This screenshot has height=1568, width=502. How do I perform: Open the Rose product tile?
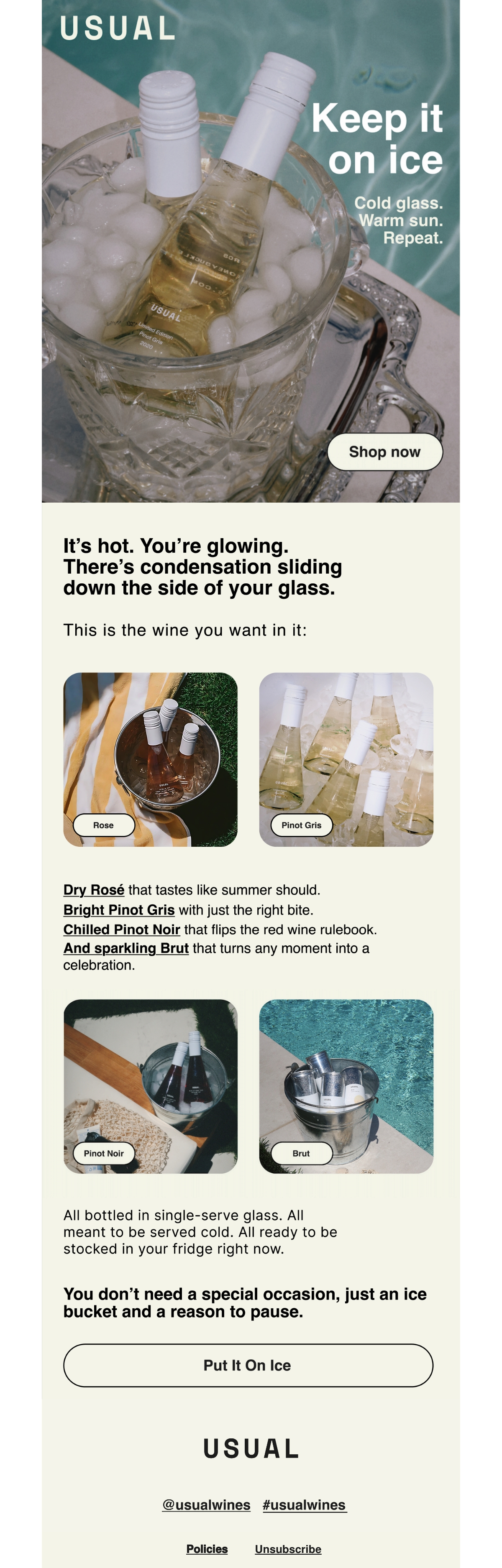[151, 759]
